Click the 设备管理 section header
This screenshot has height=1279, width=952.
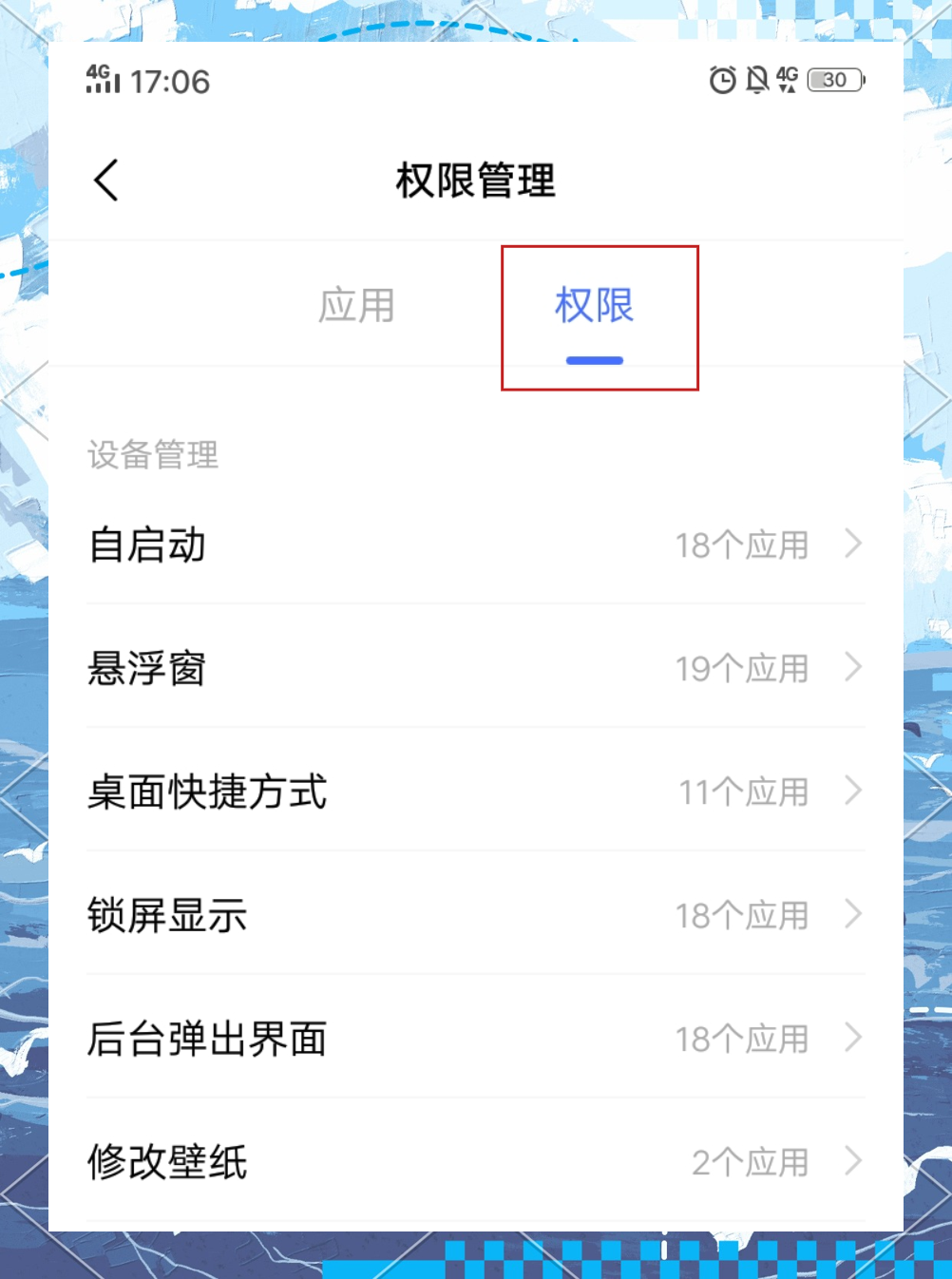[x=152, y=456]
